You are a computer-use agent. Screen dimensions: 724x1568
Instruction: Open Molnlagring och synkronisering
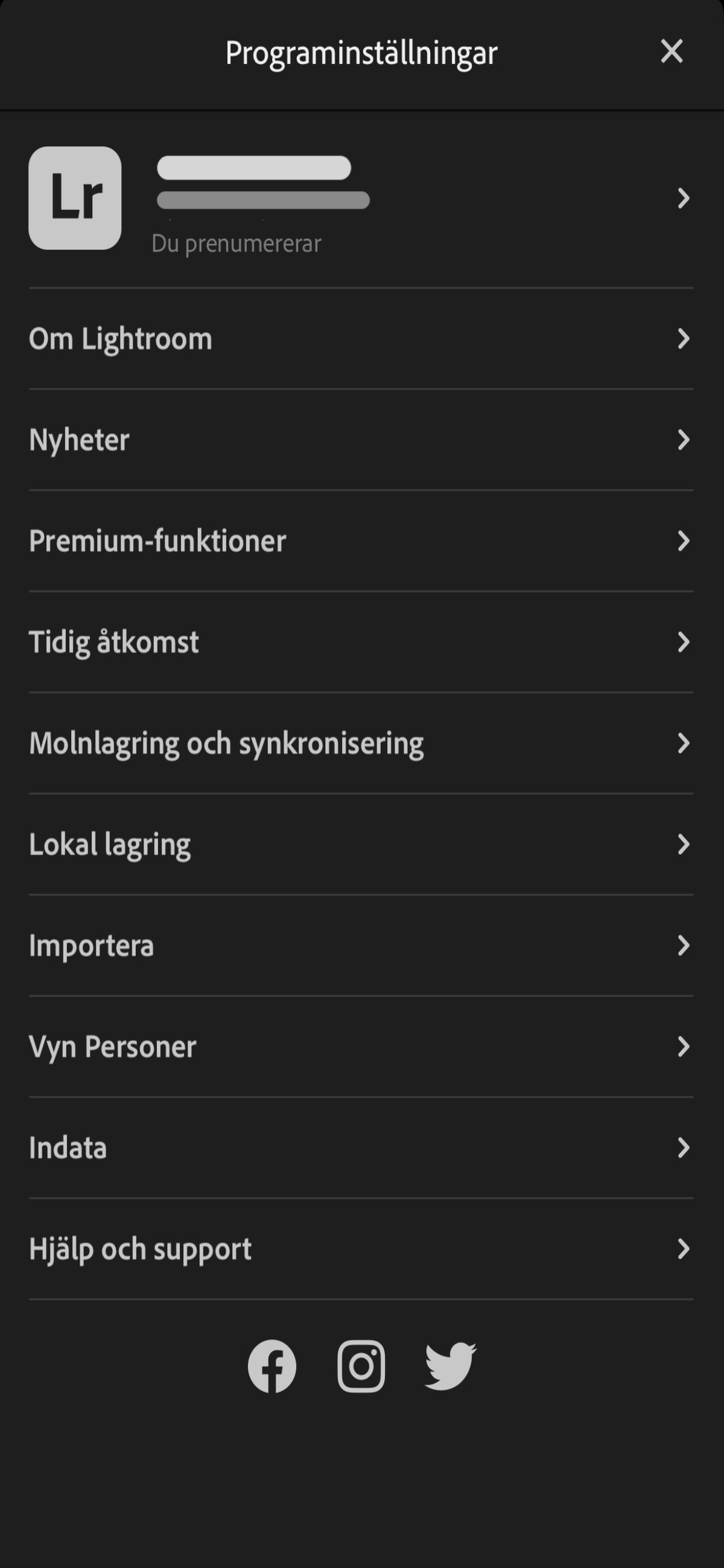pos(361,742)
